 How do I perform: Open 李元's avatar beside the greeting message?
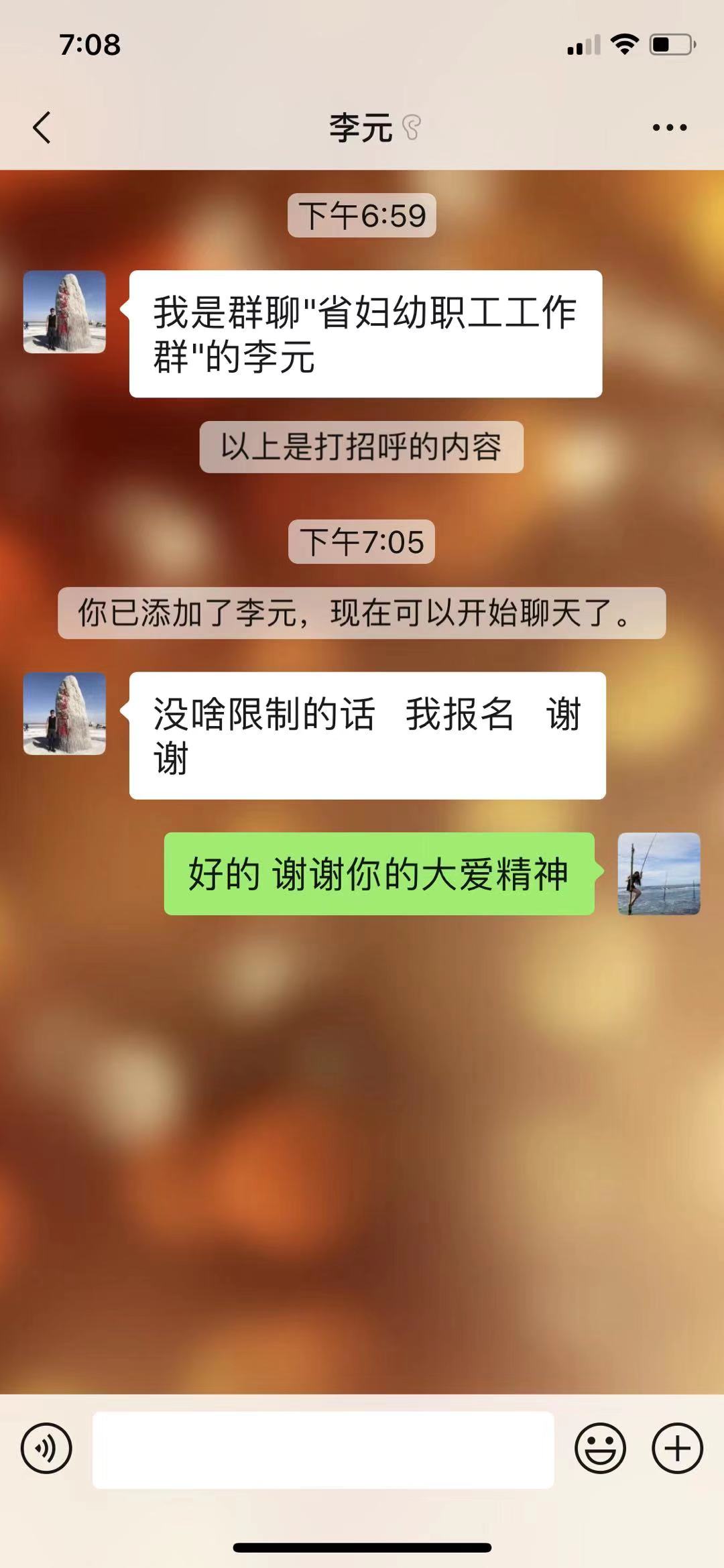(64, 312)
